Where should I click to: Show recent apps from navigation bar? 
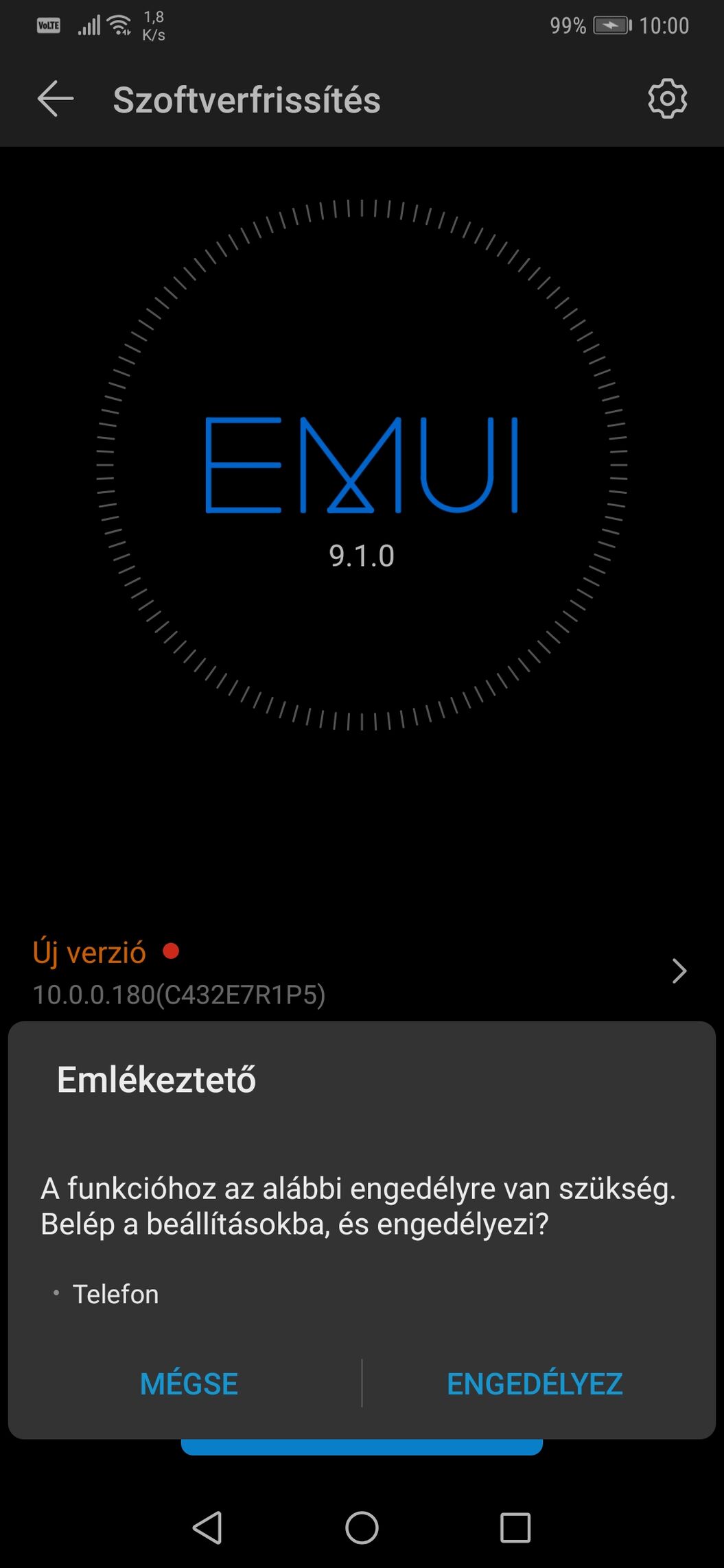[x=515, y=1528]
